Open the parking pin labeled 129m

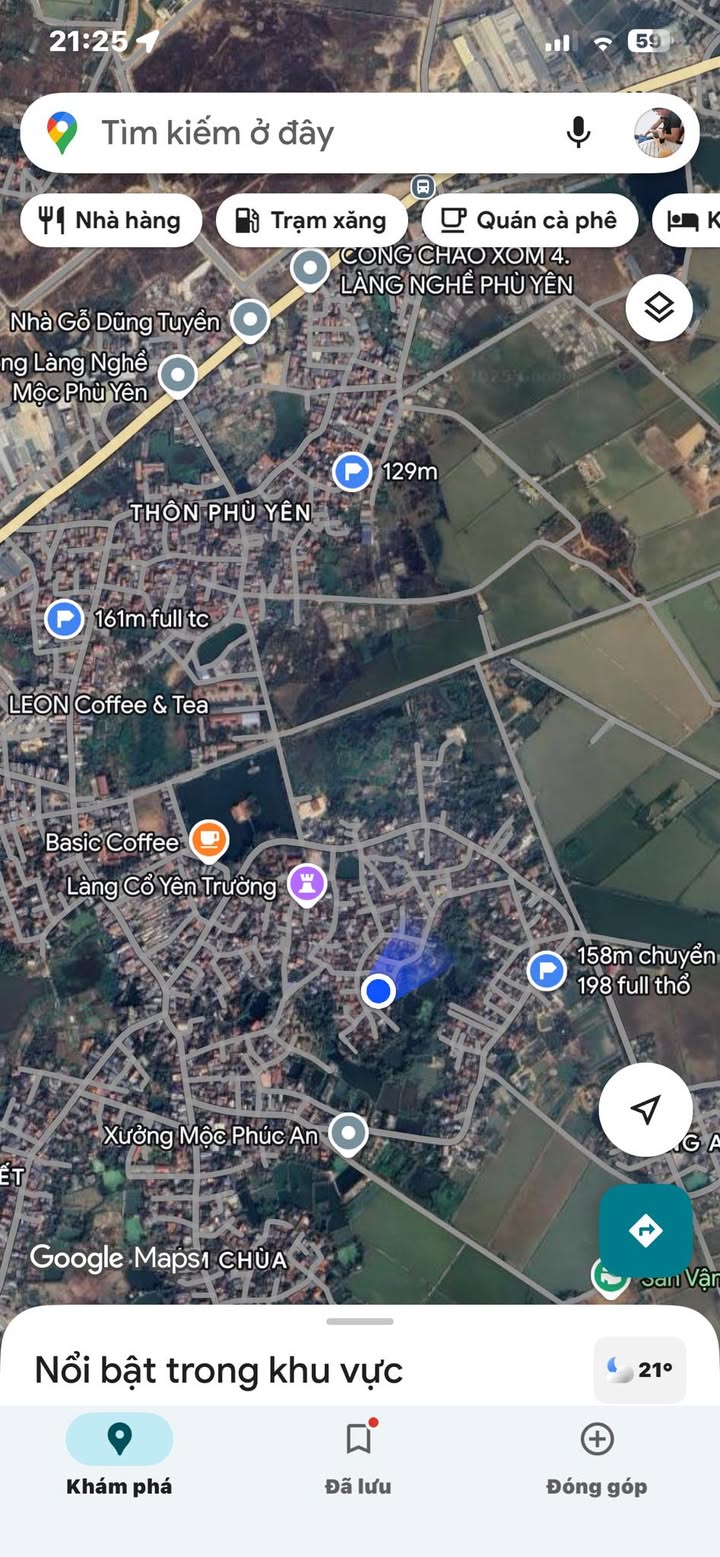tap(352, 470)
